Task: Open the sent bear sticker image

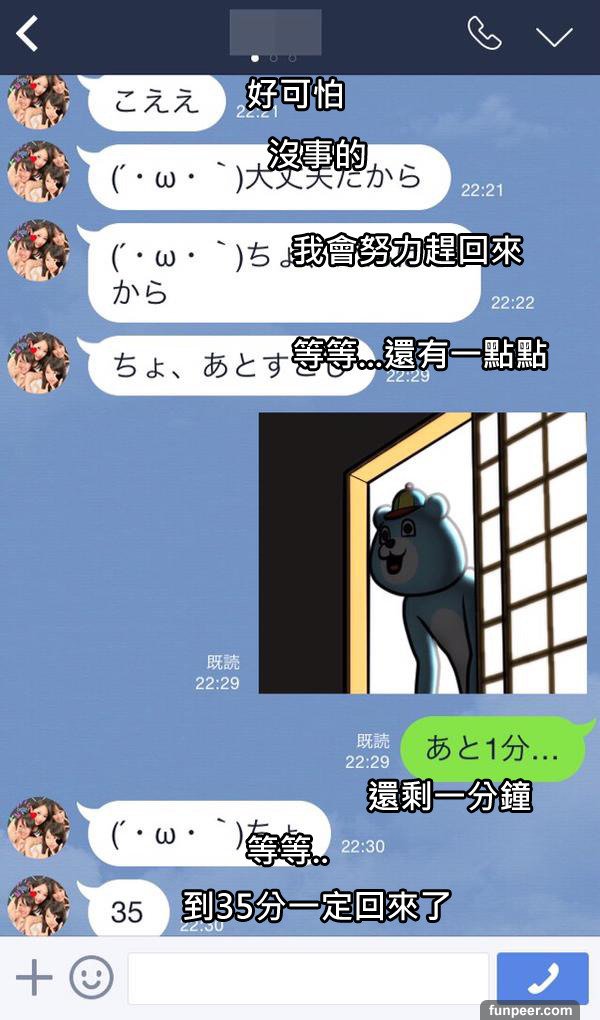Action: [422, 553]
